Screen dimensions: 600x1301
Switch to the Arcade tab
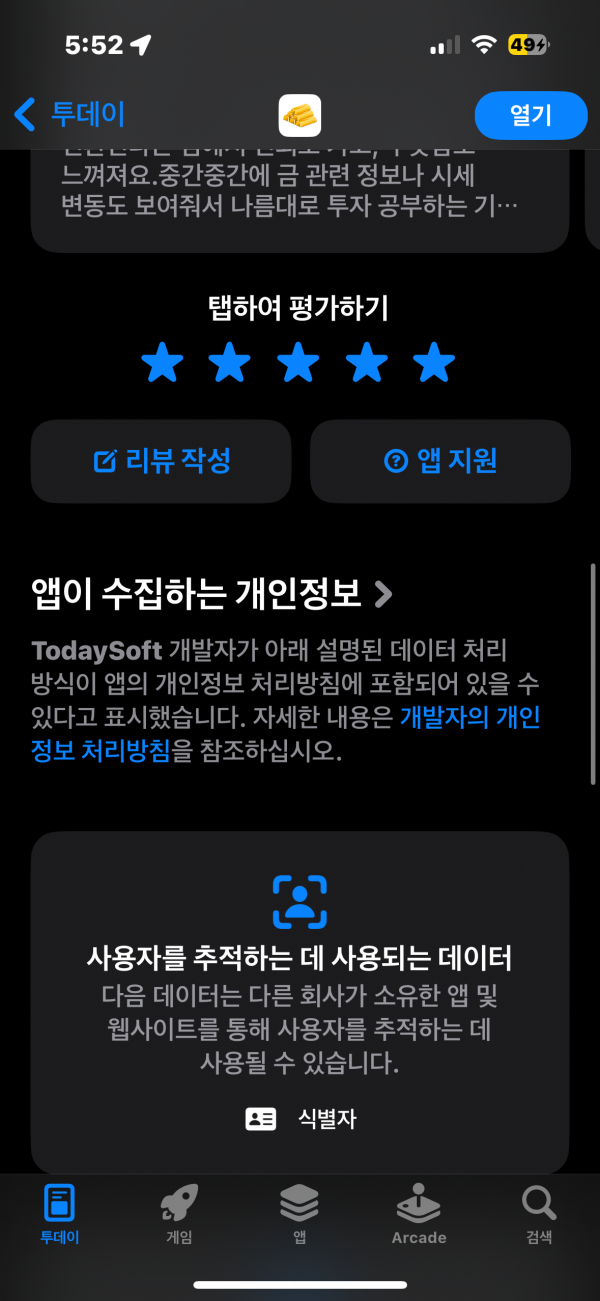pyautogui.click(x=419, y=1215)
